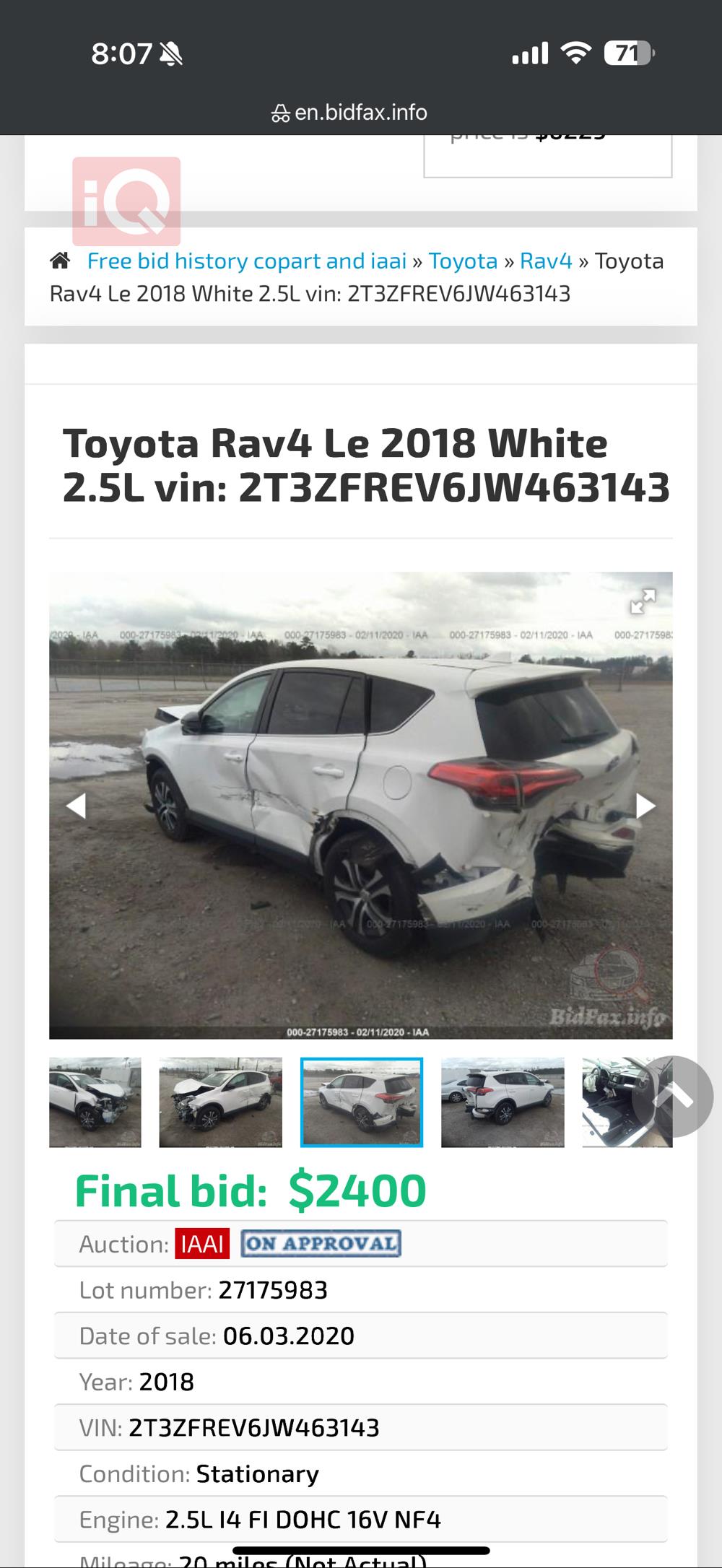Tap the en.bidfax.info address bar
This screenshot has width=722, height=1568.
tap(350, 113)
